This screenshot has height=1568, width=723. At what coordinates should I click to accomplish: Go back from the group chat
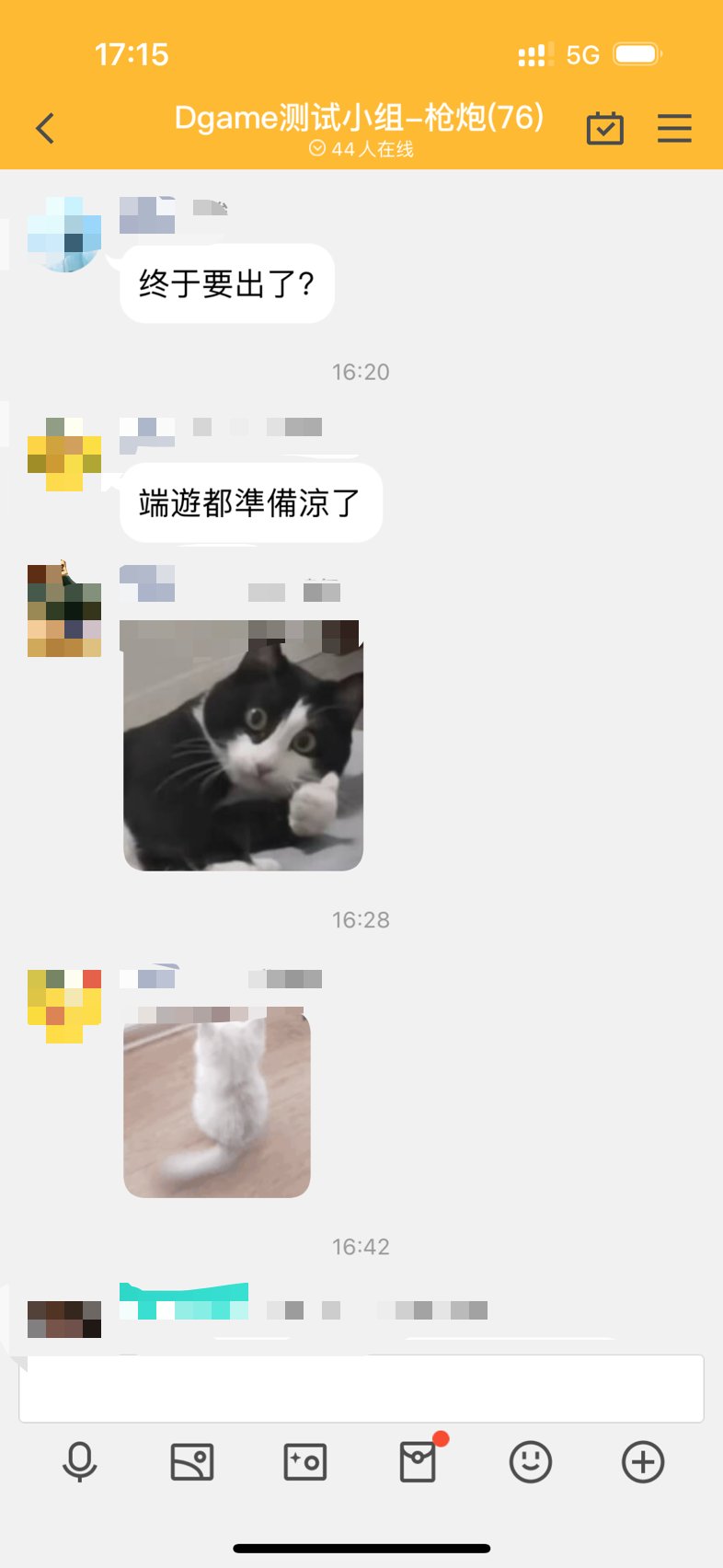point(45,128)
